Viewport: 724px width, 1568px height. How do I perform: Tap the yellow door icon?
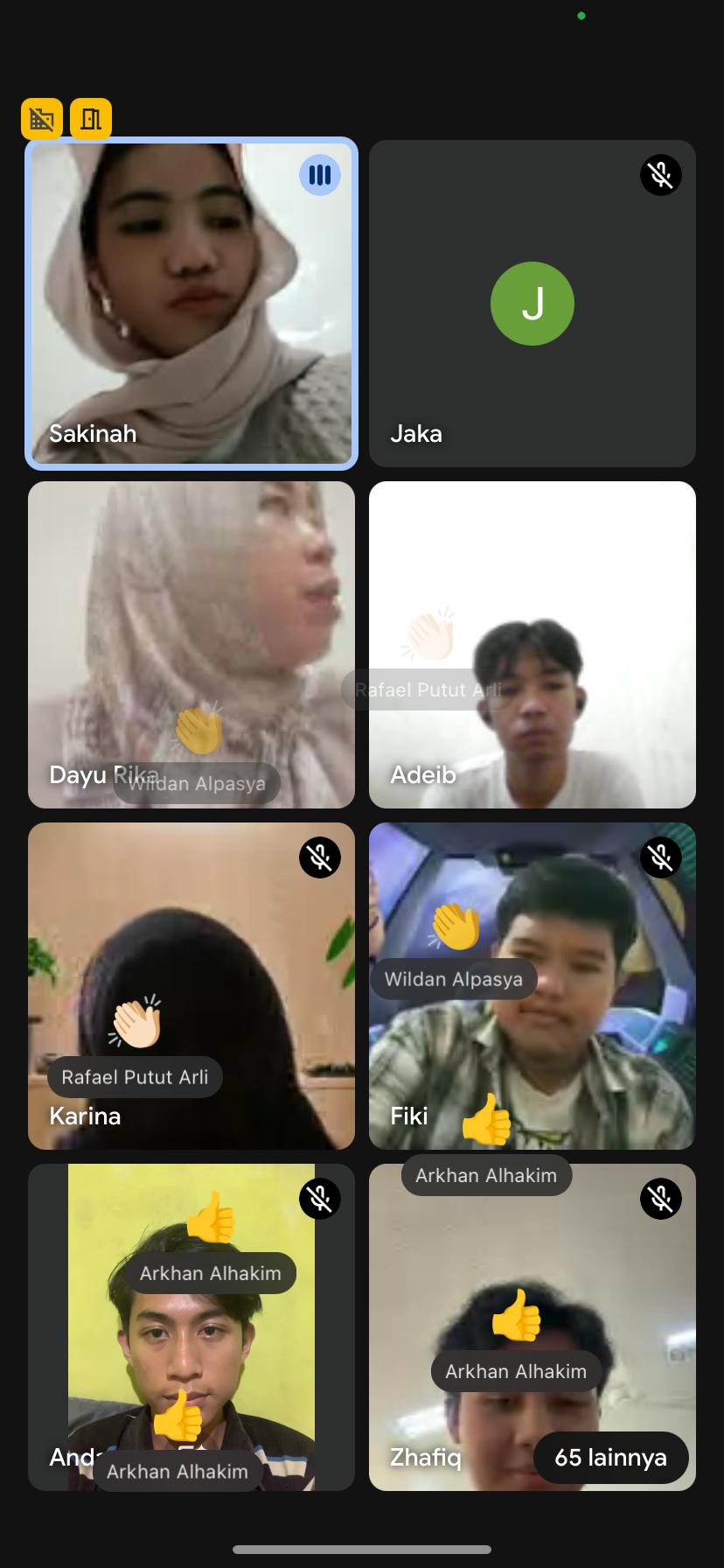pyautogui.click(x=91, y=118)
